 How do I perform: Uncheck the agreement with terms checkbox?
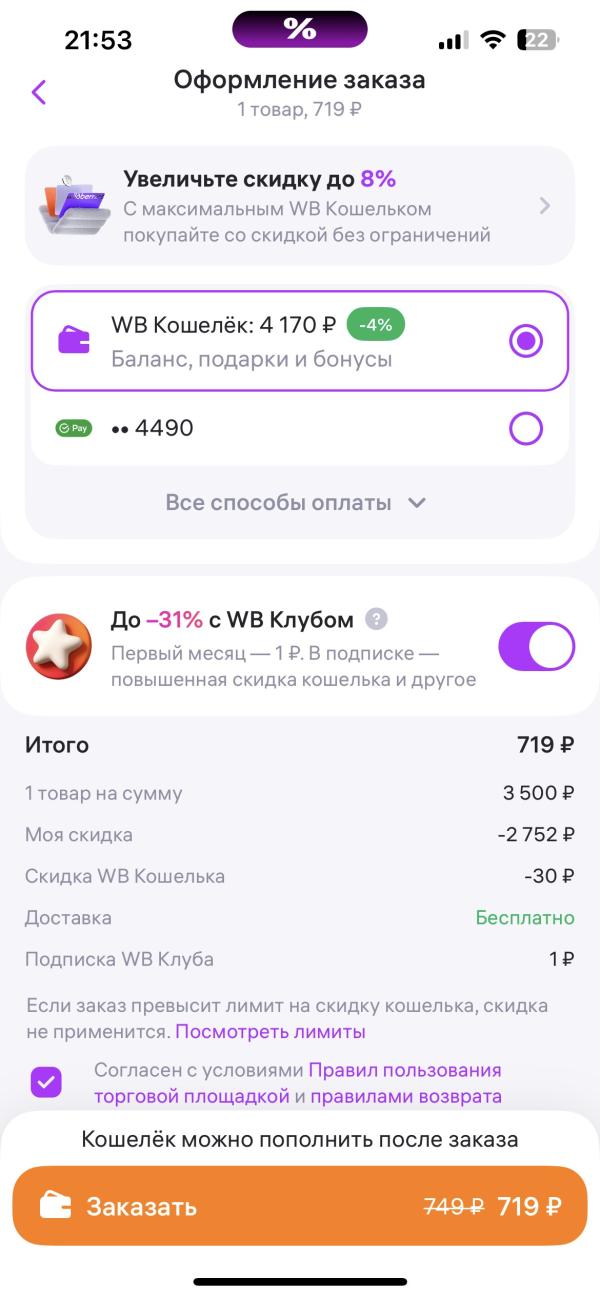[x=46, y=1082]
